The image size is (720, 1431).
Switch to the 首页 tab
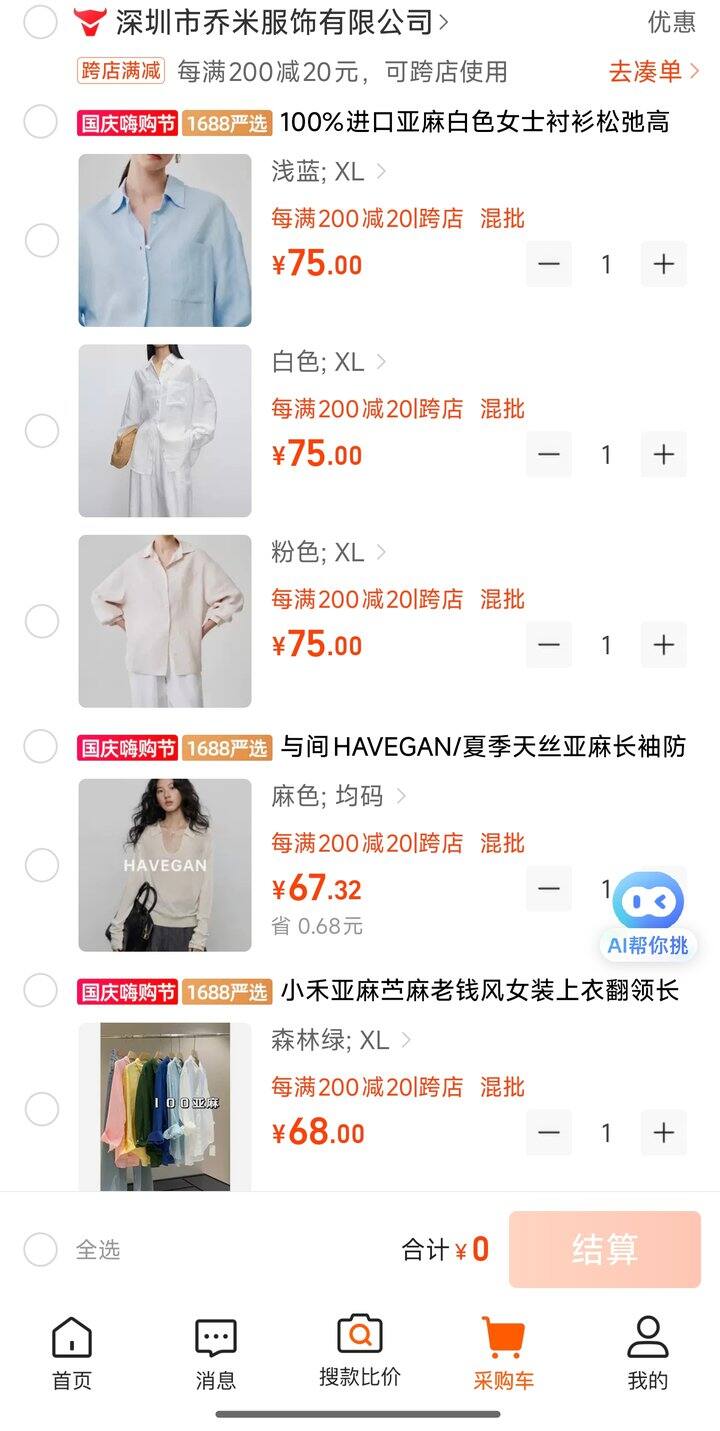71,1353
